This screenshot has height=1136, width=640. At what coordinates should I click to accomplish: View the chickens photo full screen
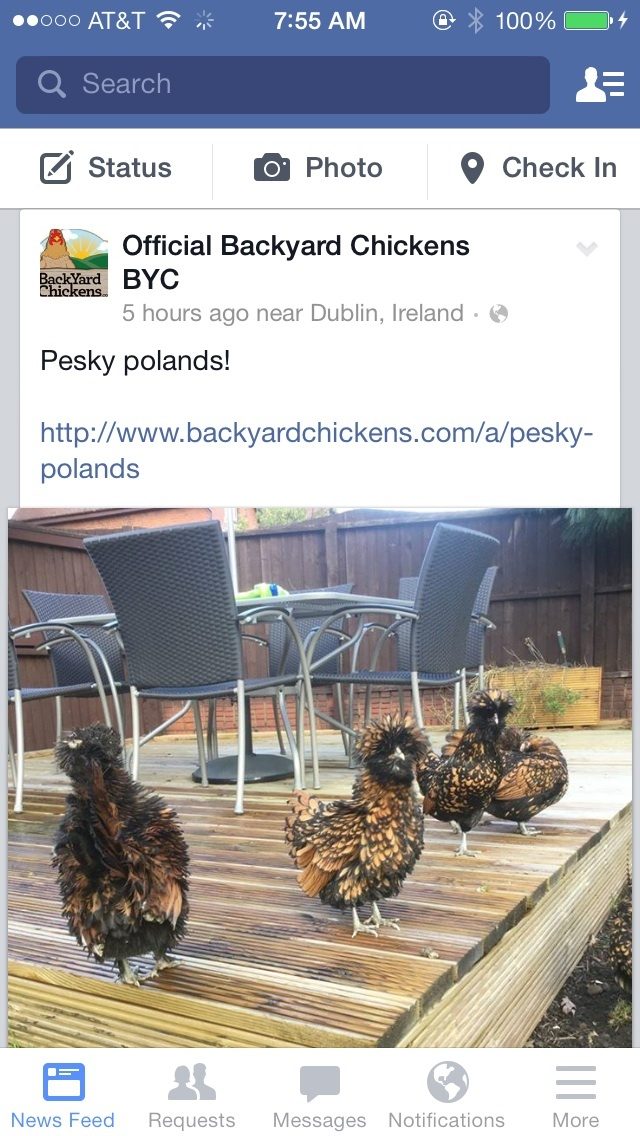[320, 776]
